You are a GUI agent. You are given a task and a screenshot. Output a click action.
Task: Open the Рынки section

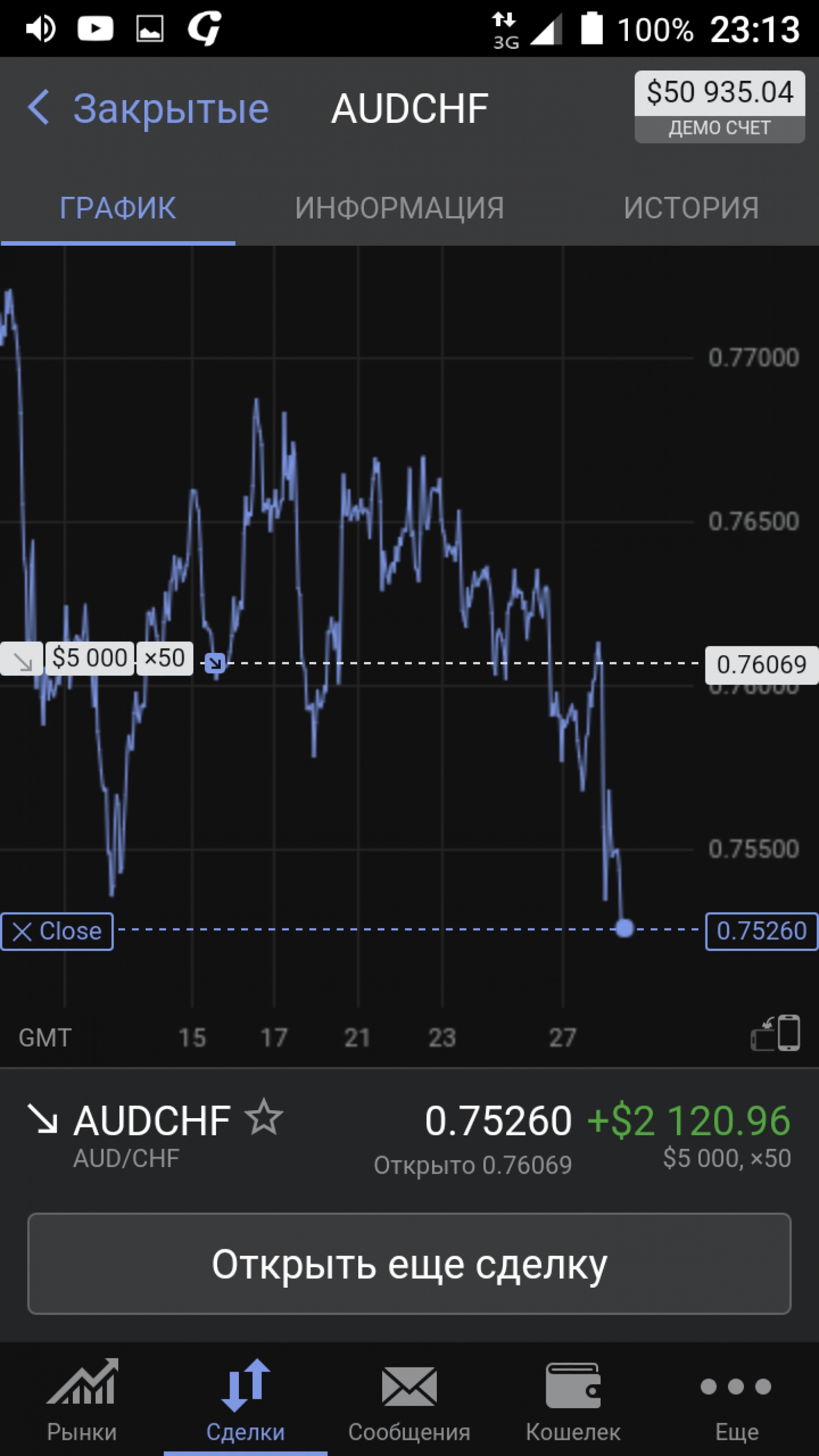pyautogui.click(x=82, y=1401)
